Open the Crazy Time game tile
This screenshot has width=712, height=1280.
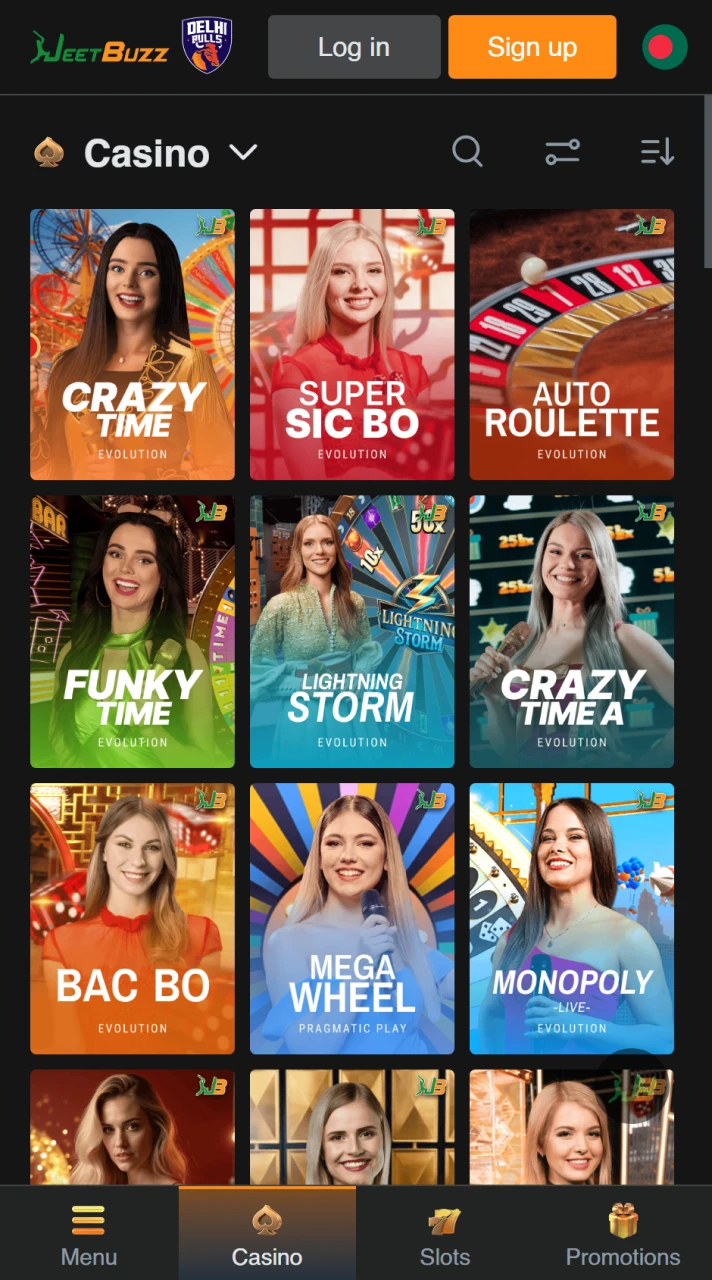click(x=132, y=344)
